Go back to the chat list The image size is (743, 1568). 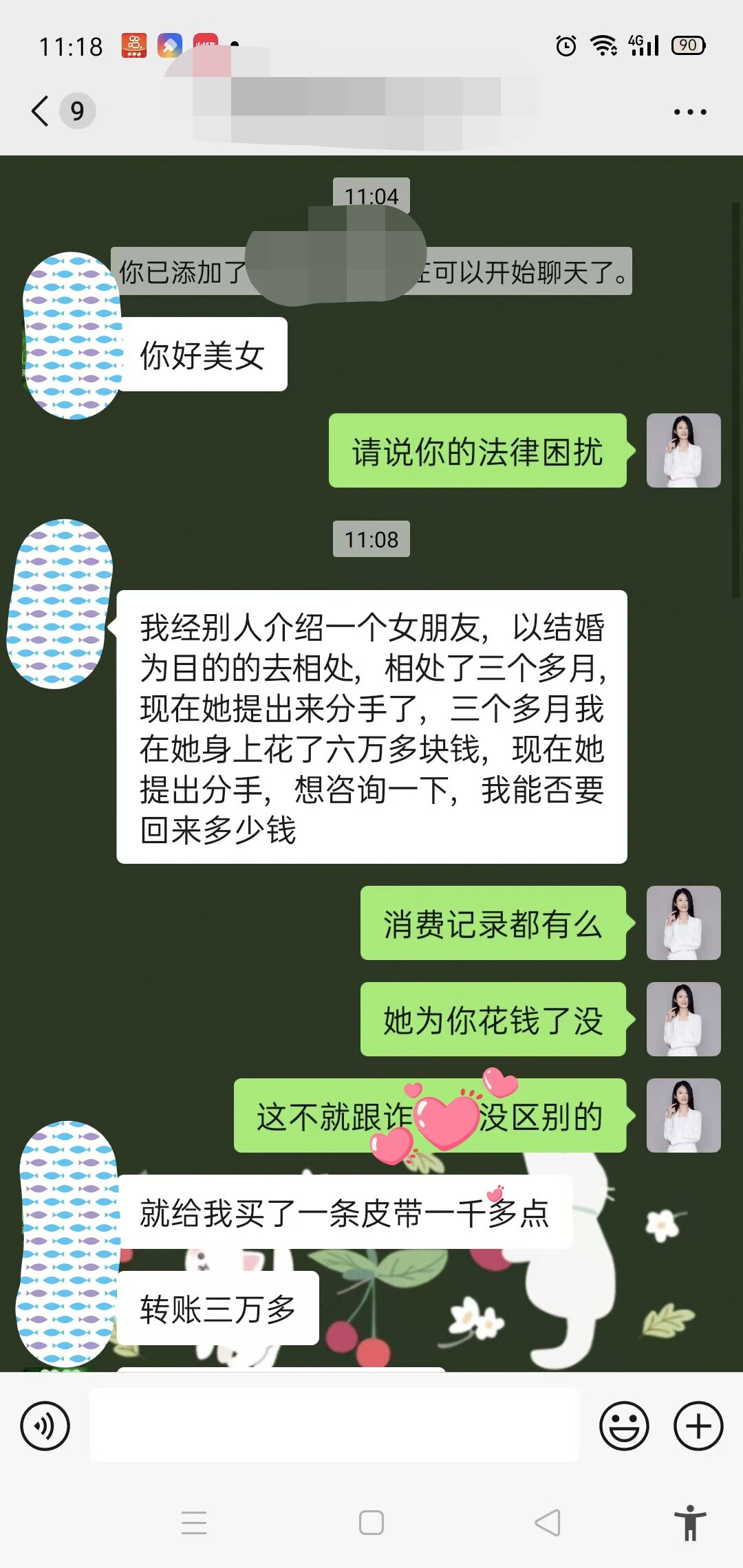point(41,111)
